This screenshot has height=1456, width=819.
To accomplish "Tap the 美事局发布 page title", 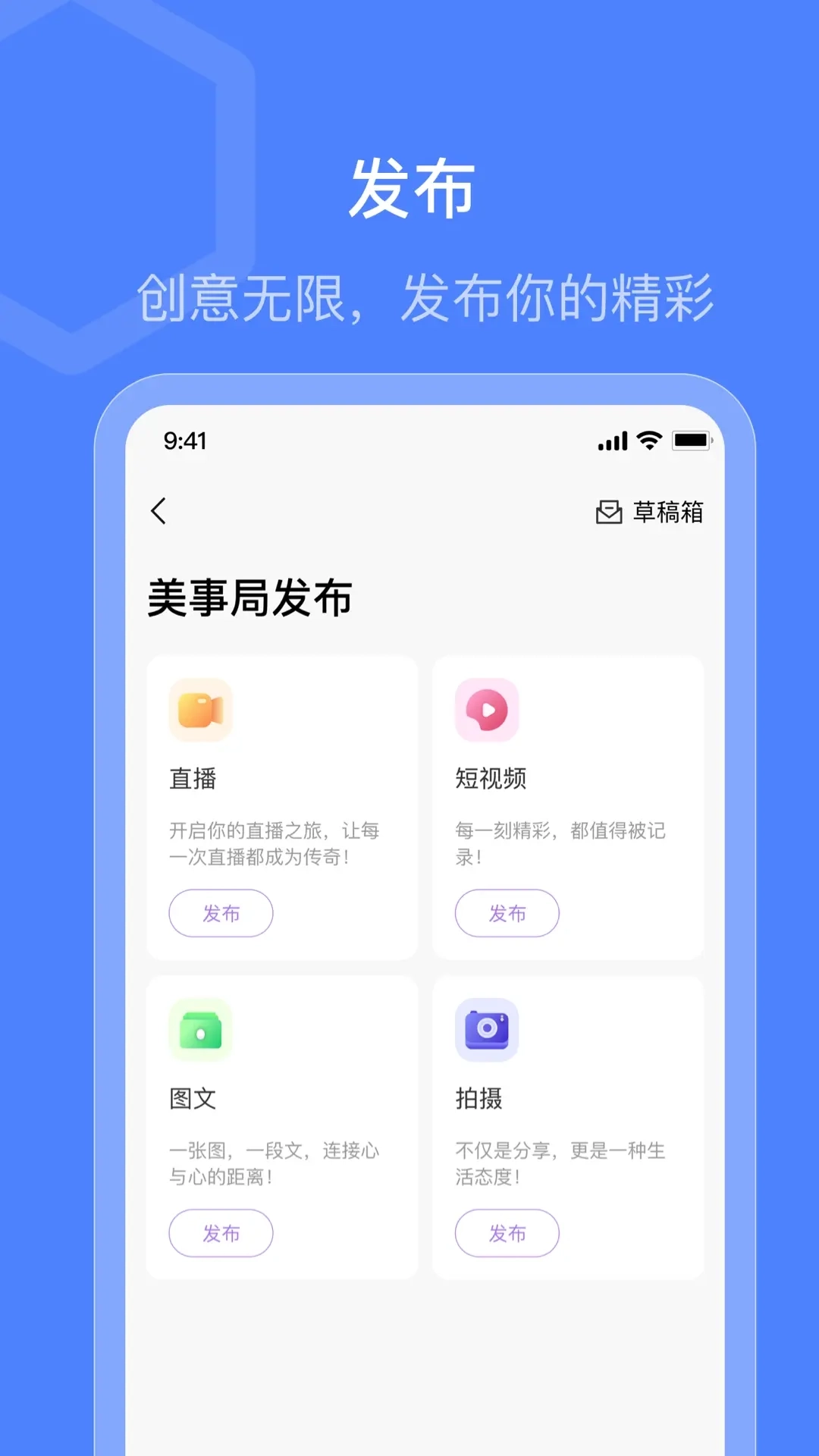I will pyautogui.click(x=250, y=598).
